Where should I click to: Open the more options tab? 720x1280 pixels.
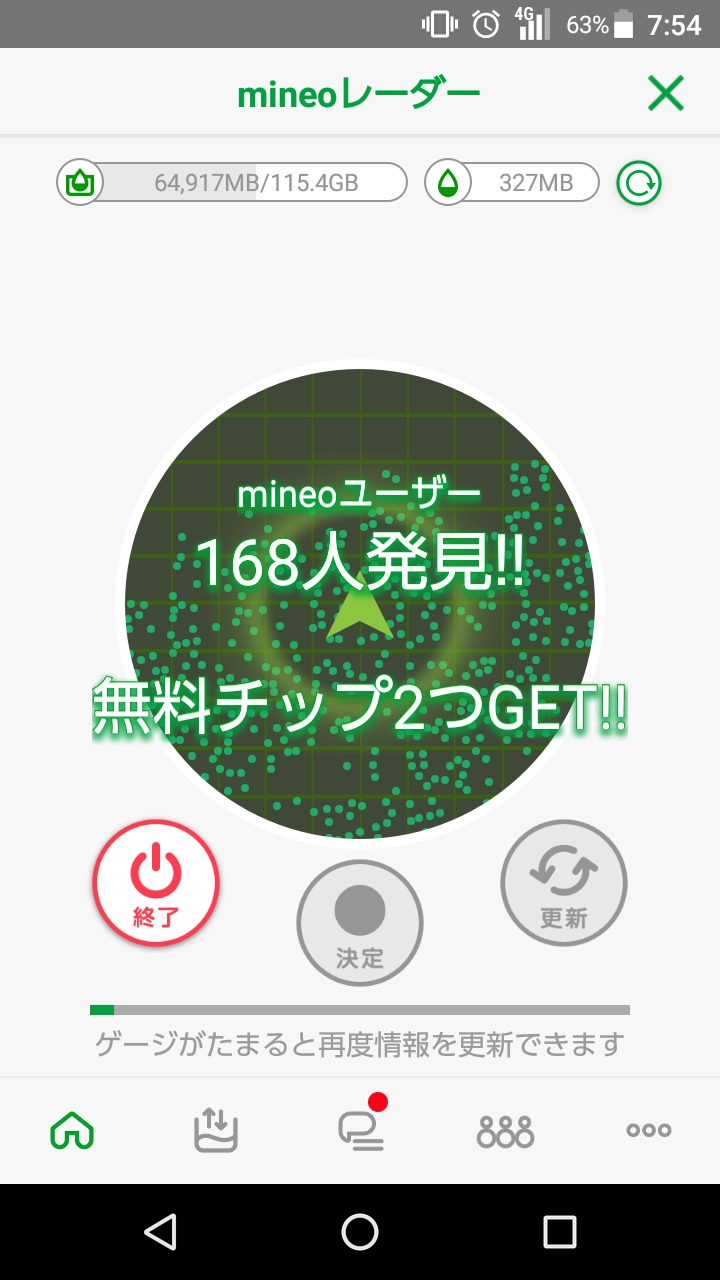648,1130
